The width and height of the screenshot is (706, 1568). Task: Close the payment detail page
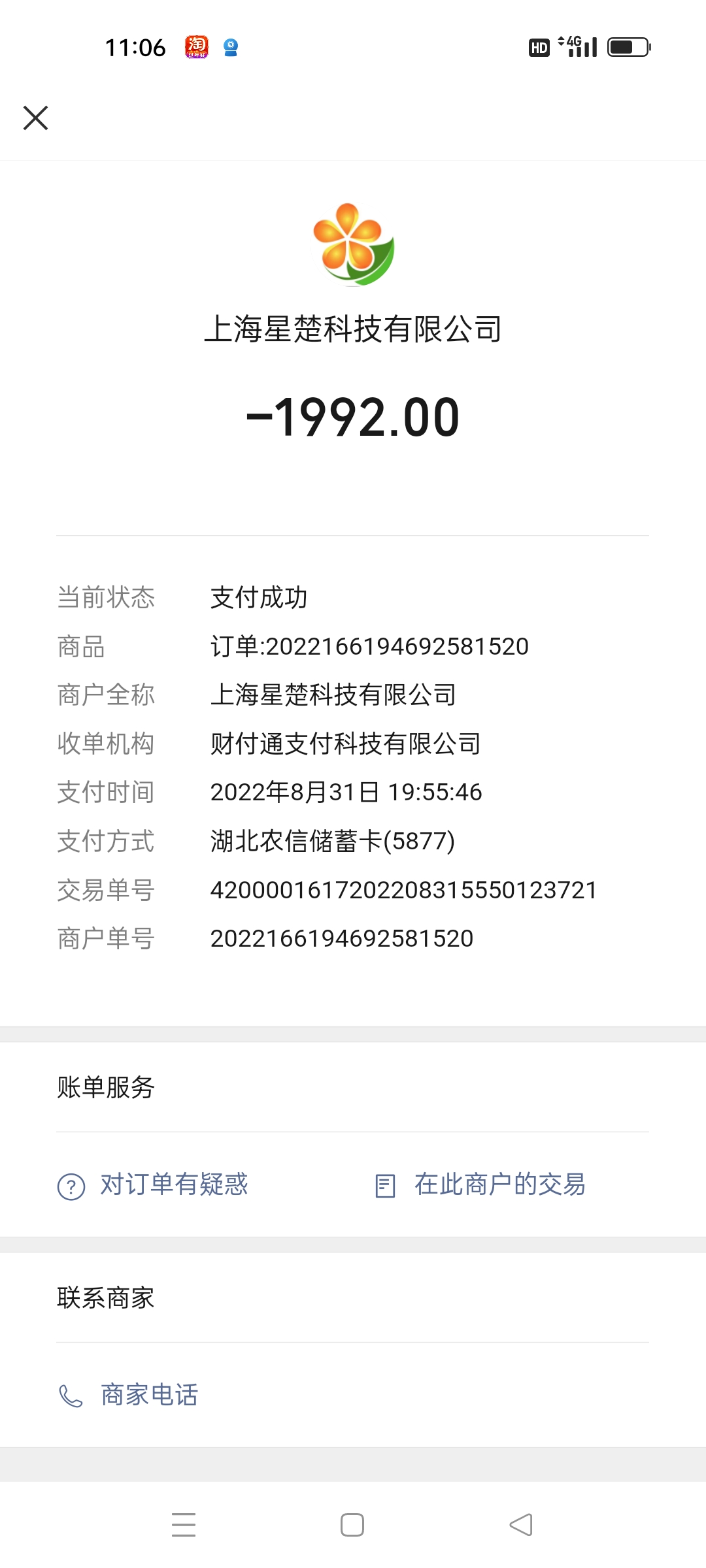point(35,118)
